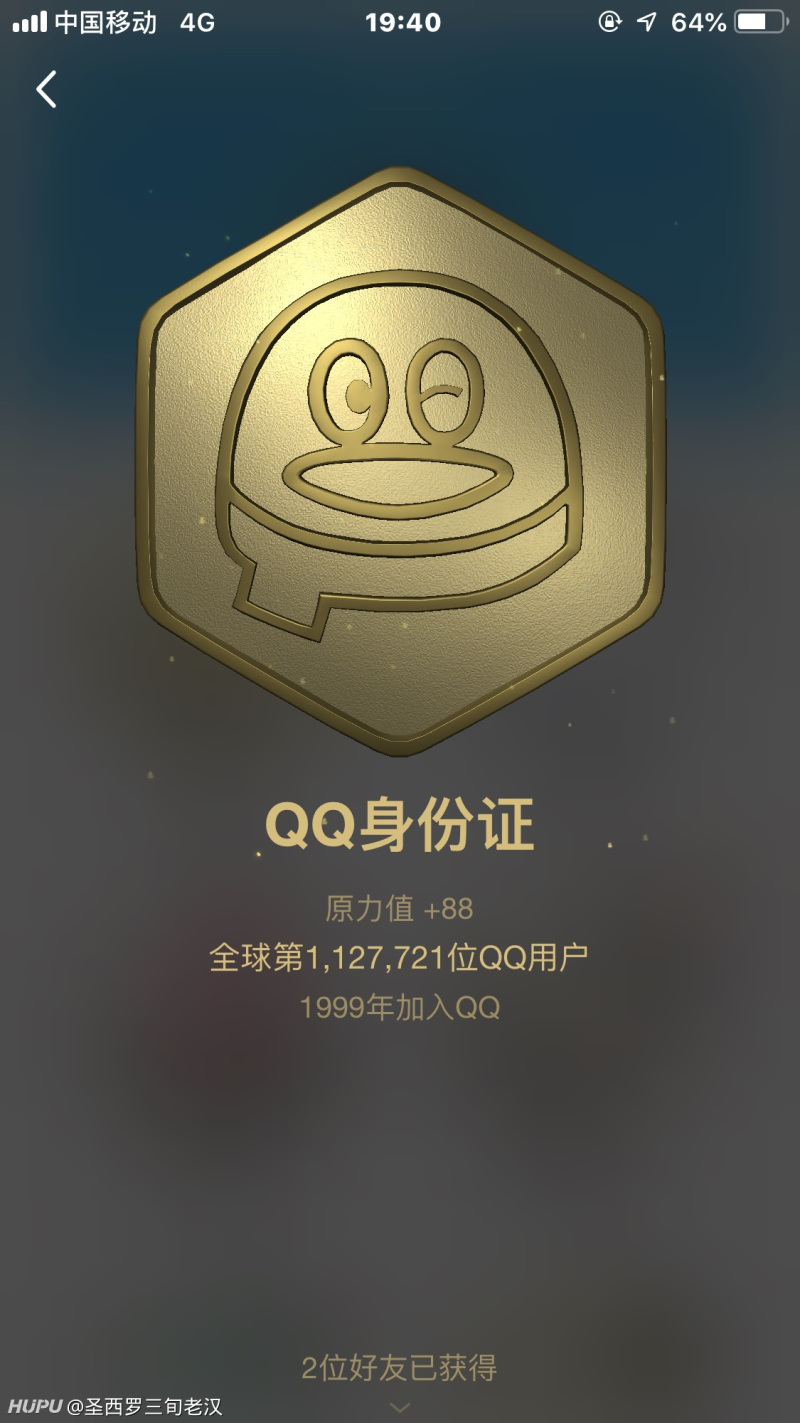Viewport: 800px width, 1423px height.
Task: Tap the location arrow icon in status bar
Action: [646, 22]
